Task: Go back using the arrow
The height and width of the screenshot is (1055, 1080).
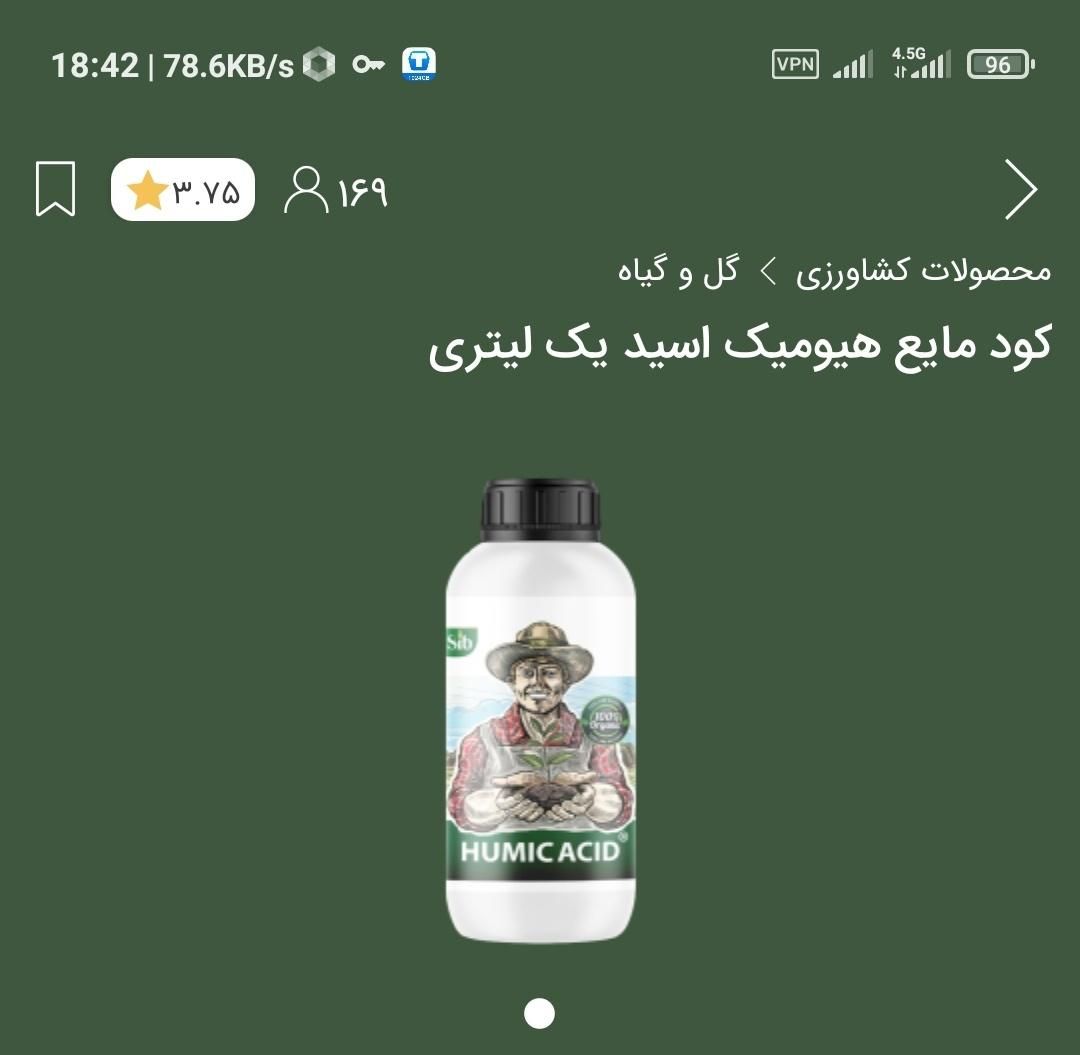Action: [1021, 189]
